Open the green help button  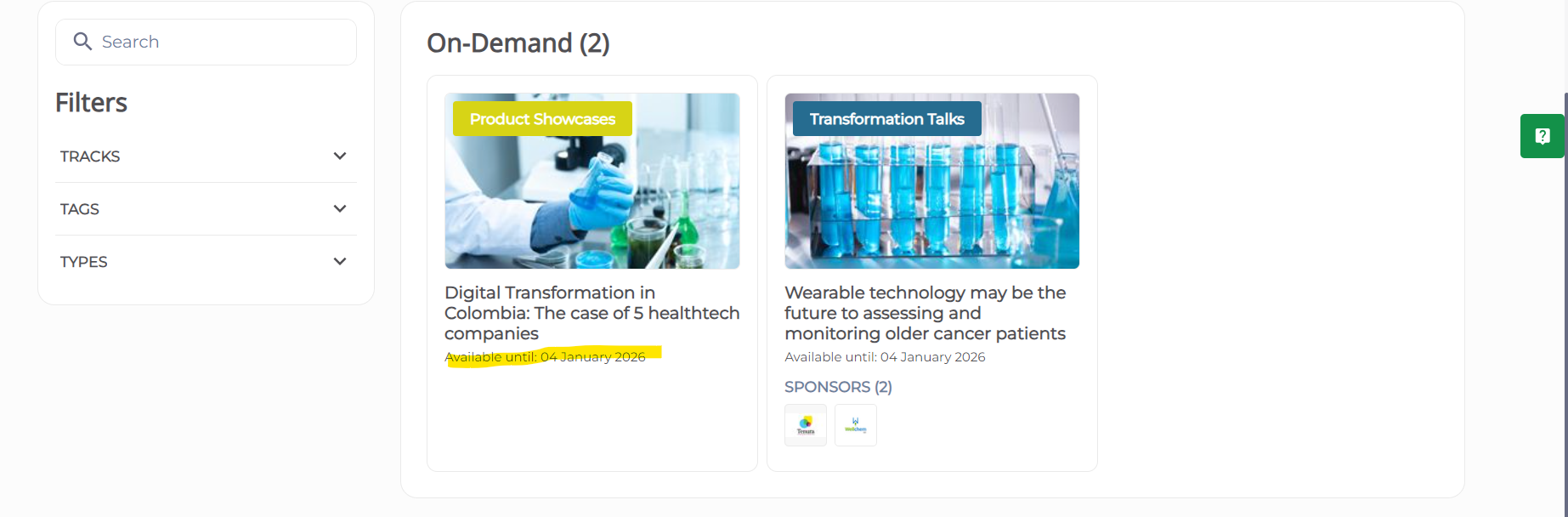click(1542, 136)
